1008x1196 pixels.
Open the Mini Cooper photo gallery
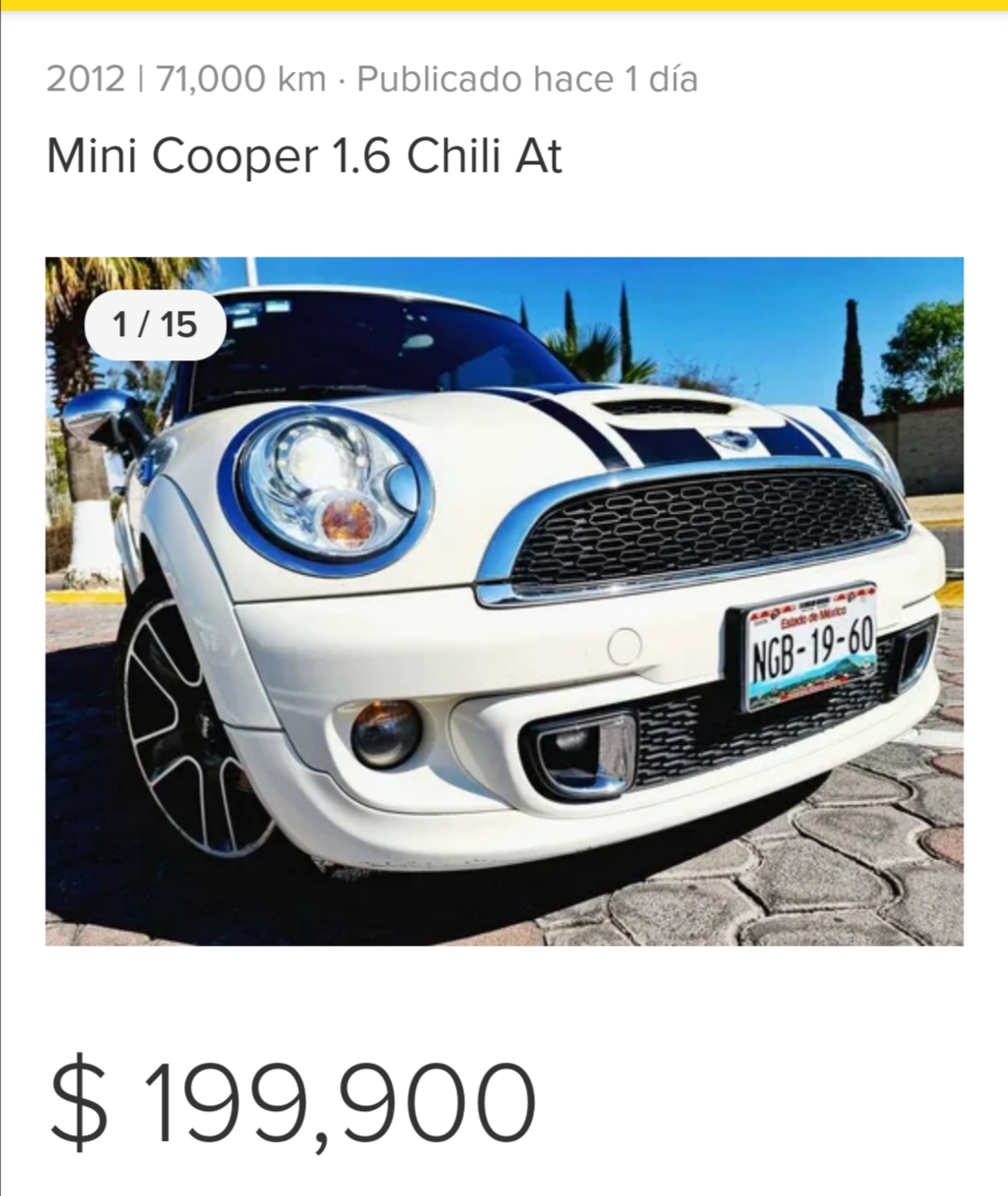pos(504,600)
